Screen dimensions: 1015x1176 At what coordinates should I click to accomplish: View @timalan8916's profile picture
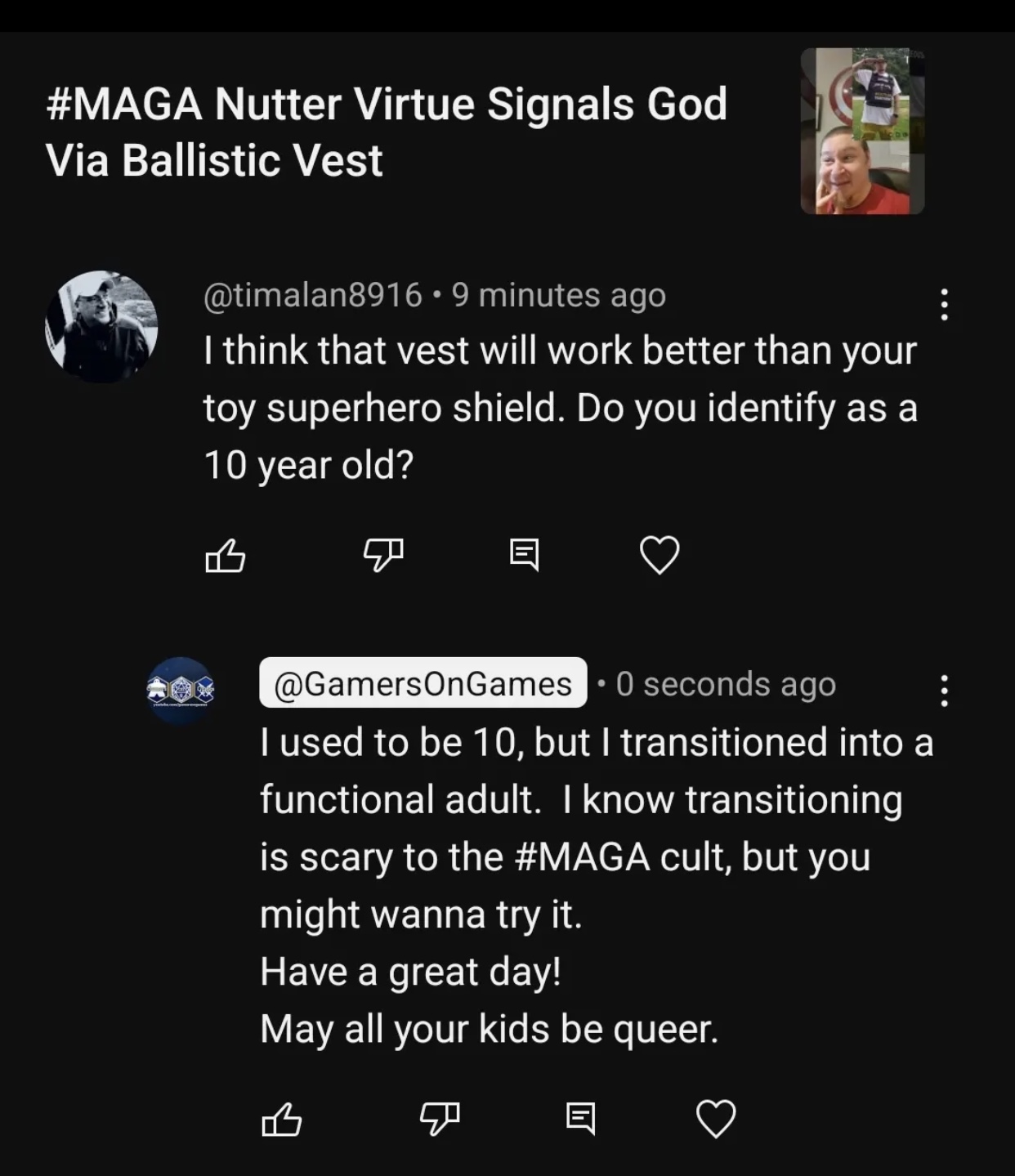pos(101,326)
